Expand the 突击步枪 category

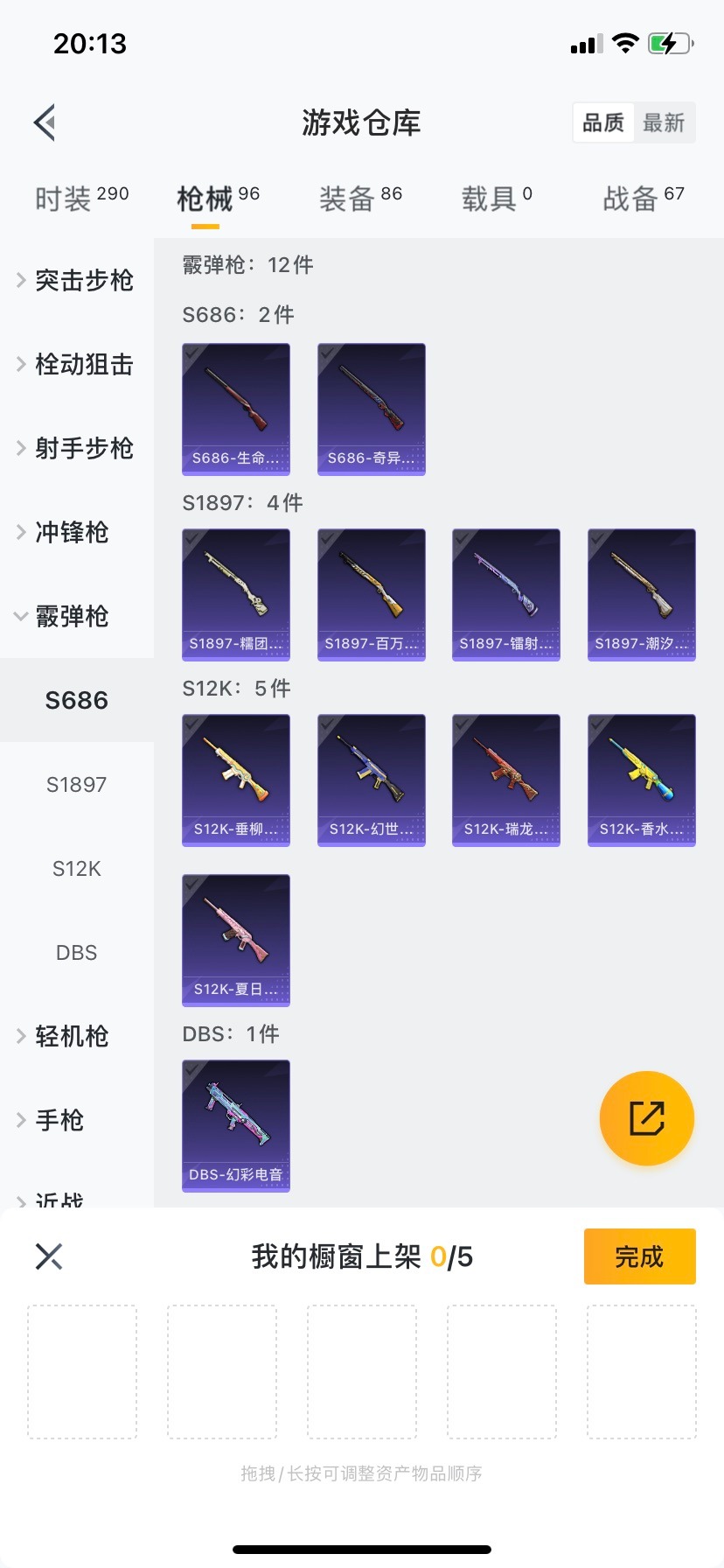(75, 280)
